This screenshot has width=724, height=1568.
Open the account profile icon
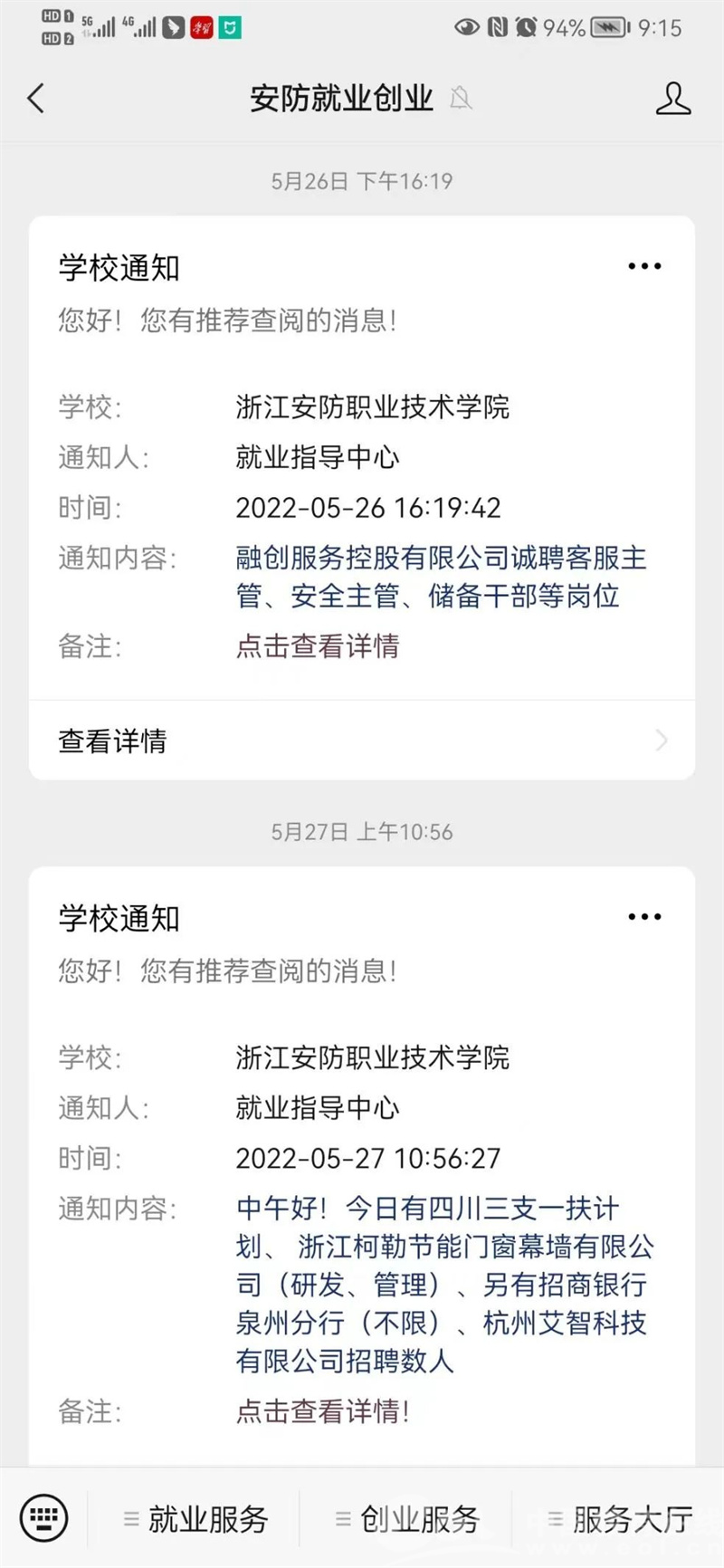click(673, 98)
